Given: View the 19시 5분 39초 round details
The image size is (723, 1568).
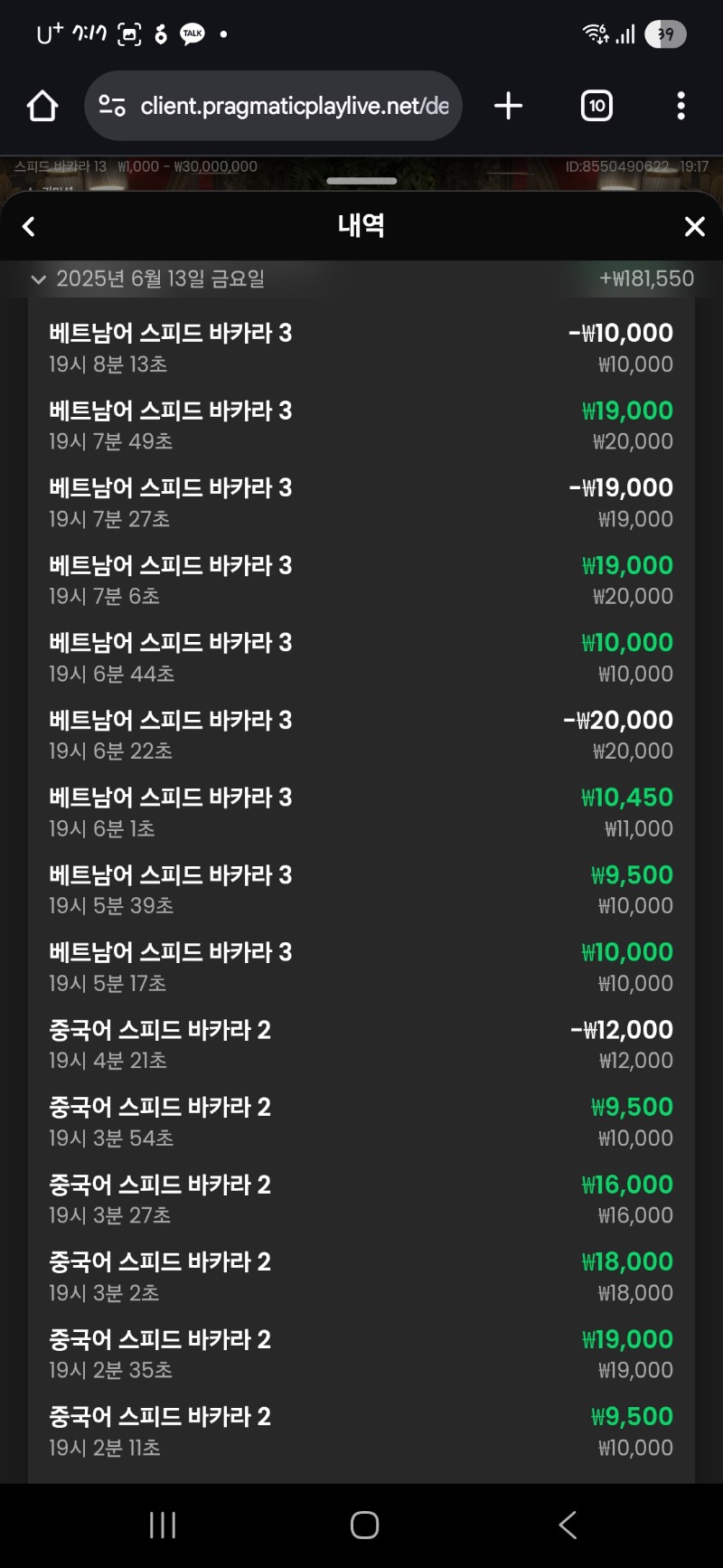Looking at the screenshot, I should pos(361,890).
